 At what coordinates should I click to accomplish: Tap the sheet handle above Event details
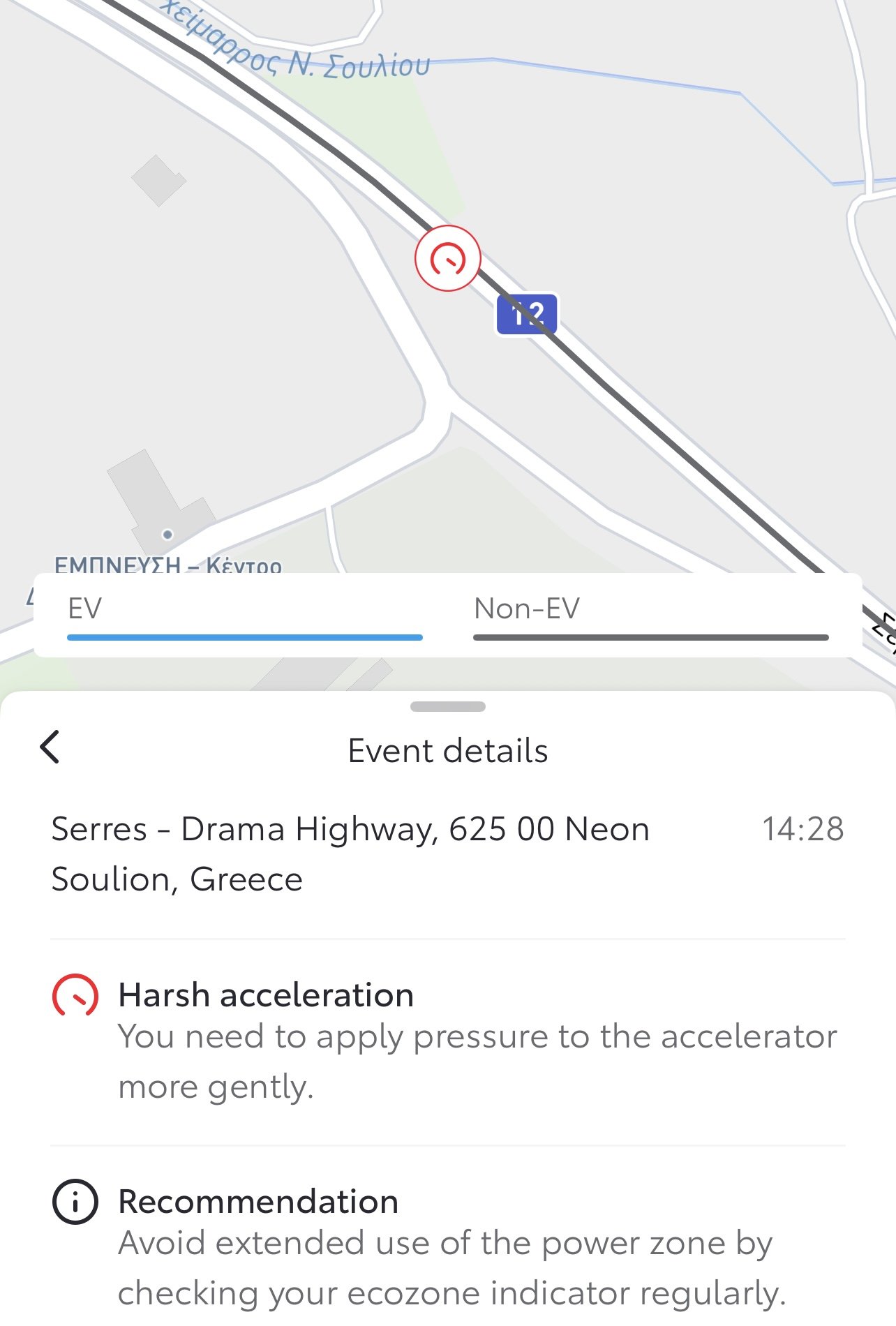[x=448, y=706]
